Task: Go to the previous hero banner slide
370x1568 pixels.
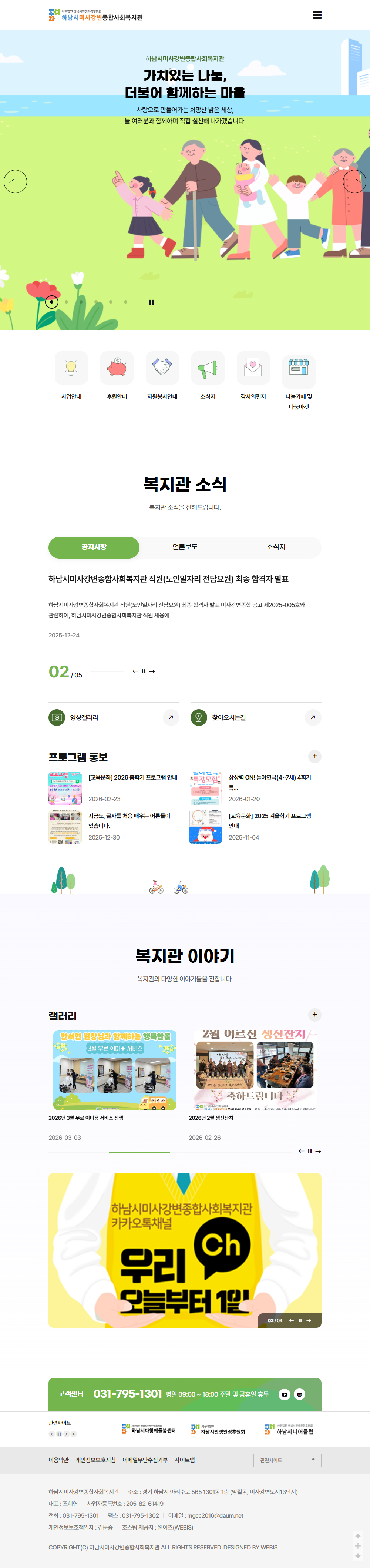Action: 15,181
